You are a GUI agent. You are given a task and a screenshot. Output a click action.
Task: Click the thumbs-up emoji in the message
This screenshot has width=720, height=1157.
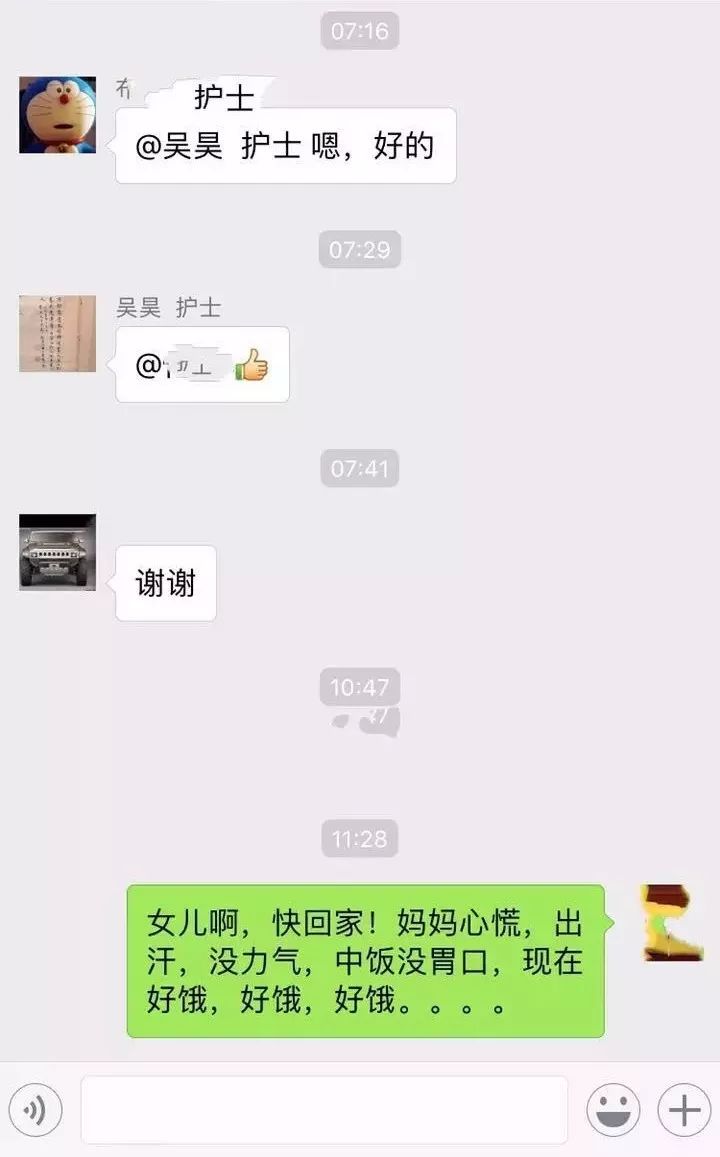click(251, 364)
